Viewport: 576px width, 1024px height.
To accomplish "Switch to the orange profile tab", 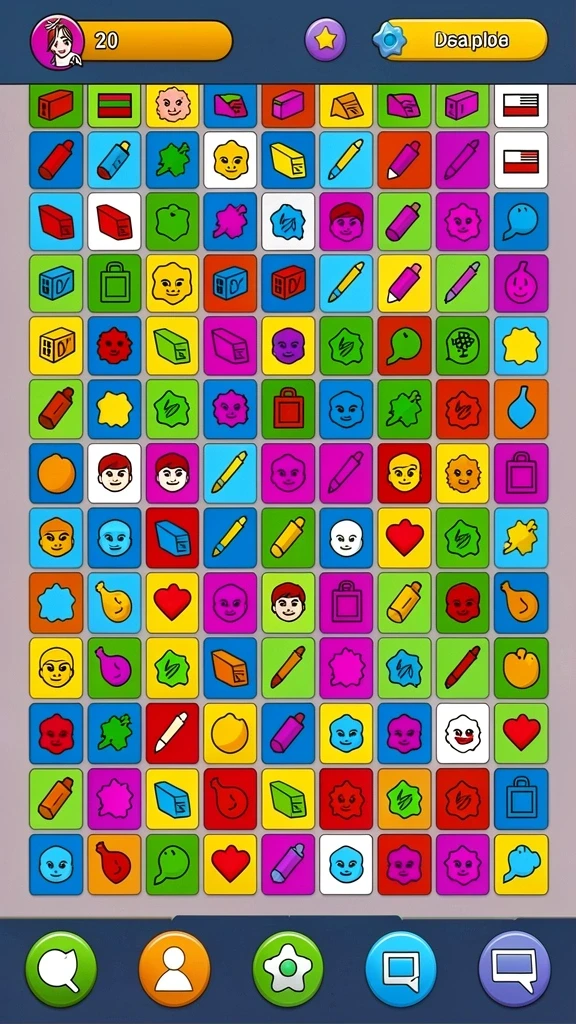I will pyautogui.click(x=174, y=969).
